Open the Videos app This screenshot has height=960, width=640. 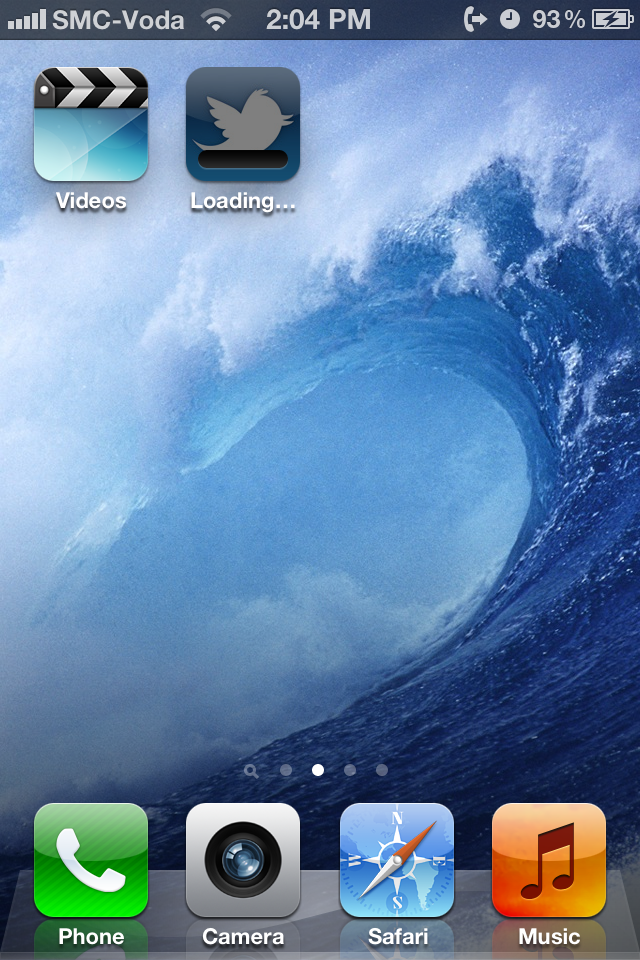point(91,125)
